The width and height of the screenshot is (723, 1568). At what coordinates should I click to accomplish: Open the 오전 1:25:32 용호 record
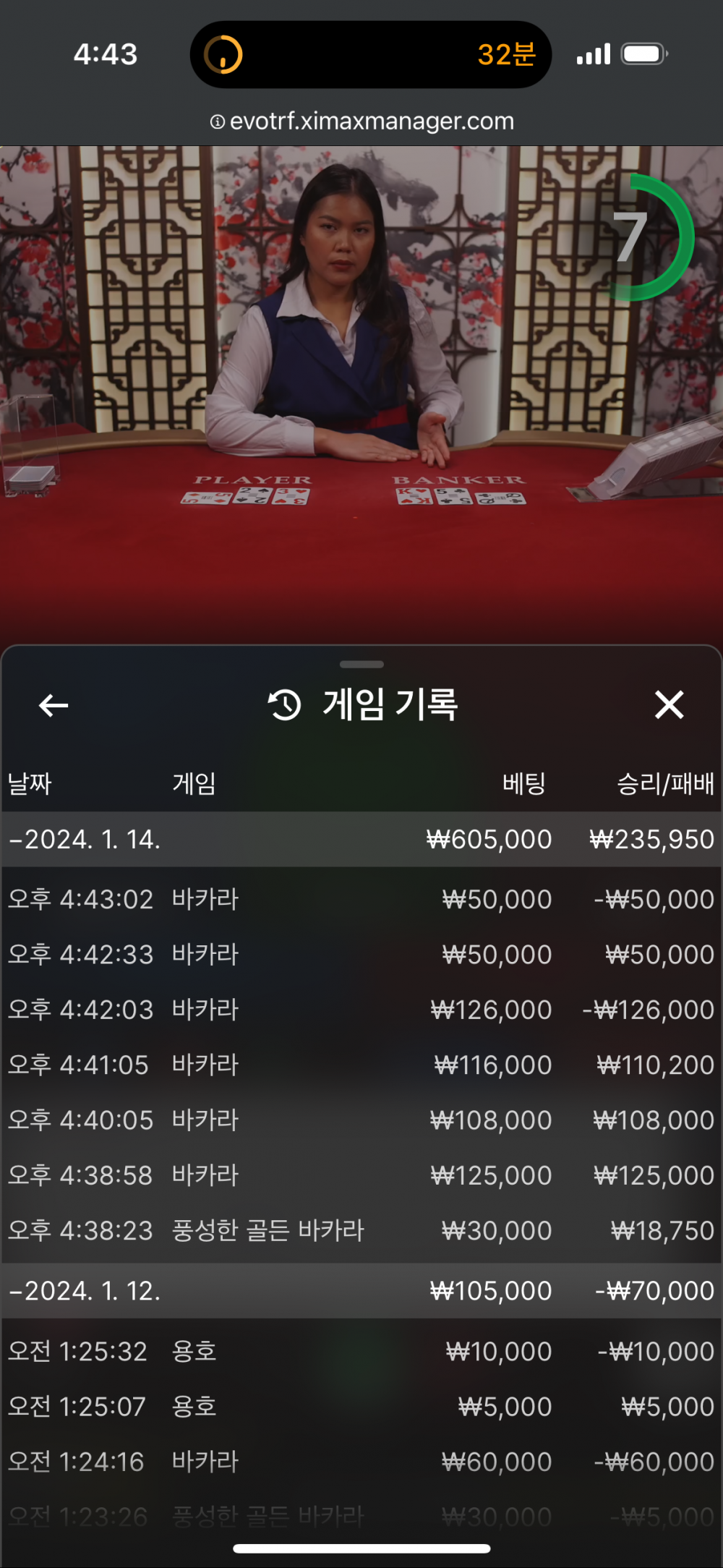(x=360, y=1351)
